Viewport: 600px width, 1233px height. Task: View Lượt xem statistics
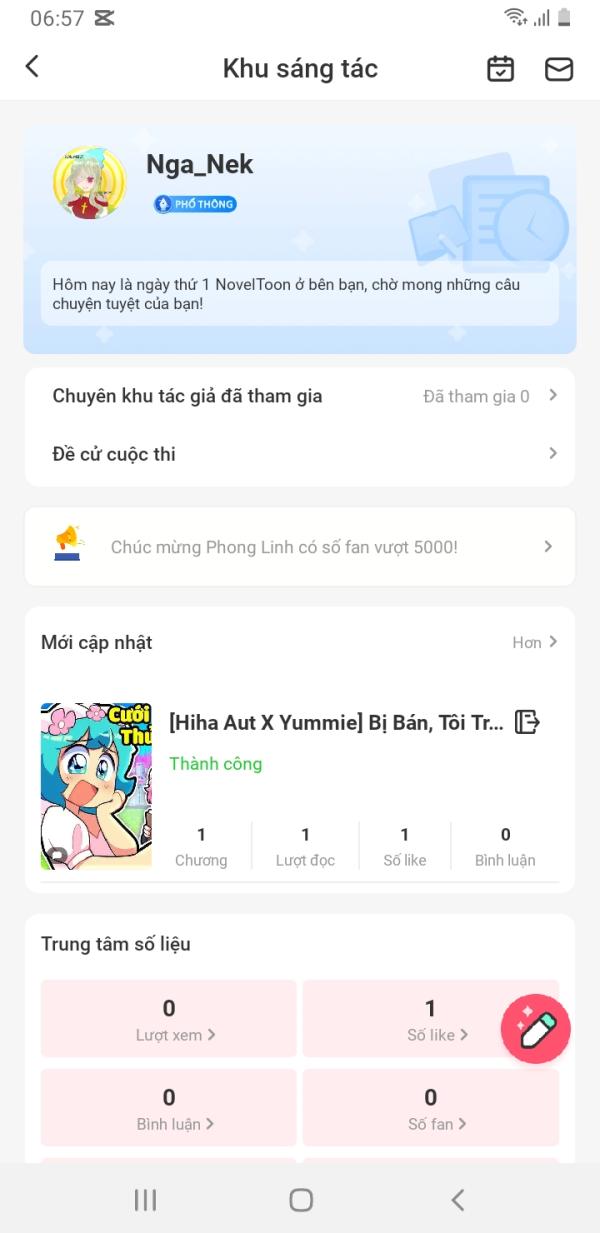coord(169,1018)
